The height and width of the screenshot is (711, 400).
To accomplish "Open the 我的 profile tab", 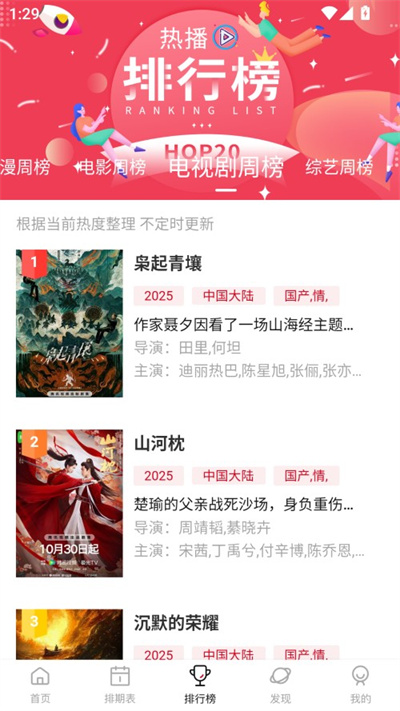I will 361,685.
